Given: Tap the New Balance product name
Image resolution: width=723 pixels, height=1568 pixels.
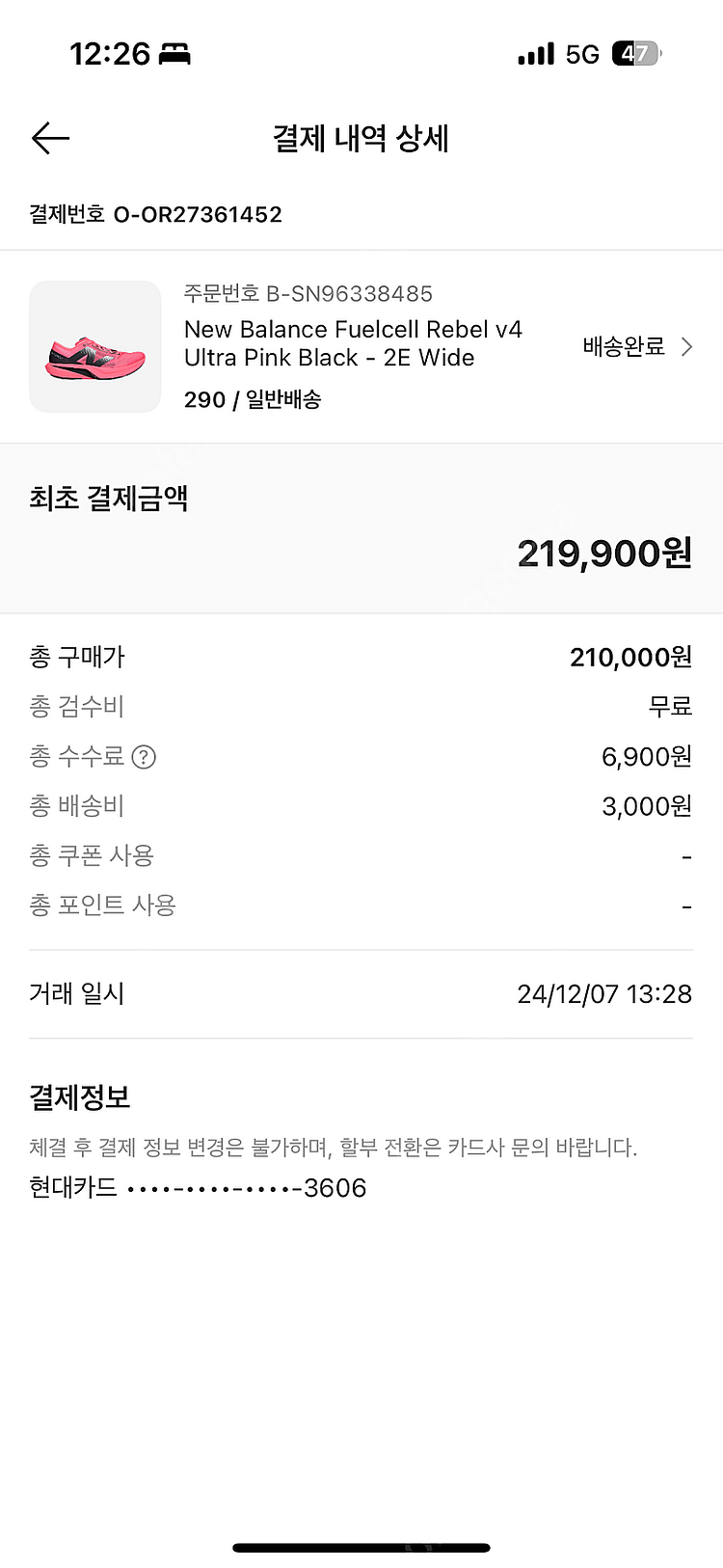Looking at the screenshot, I should (353, 346).
